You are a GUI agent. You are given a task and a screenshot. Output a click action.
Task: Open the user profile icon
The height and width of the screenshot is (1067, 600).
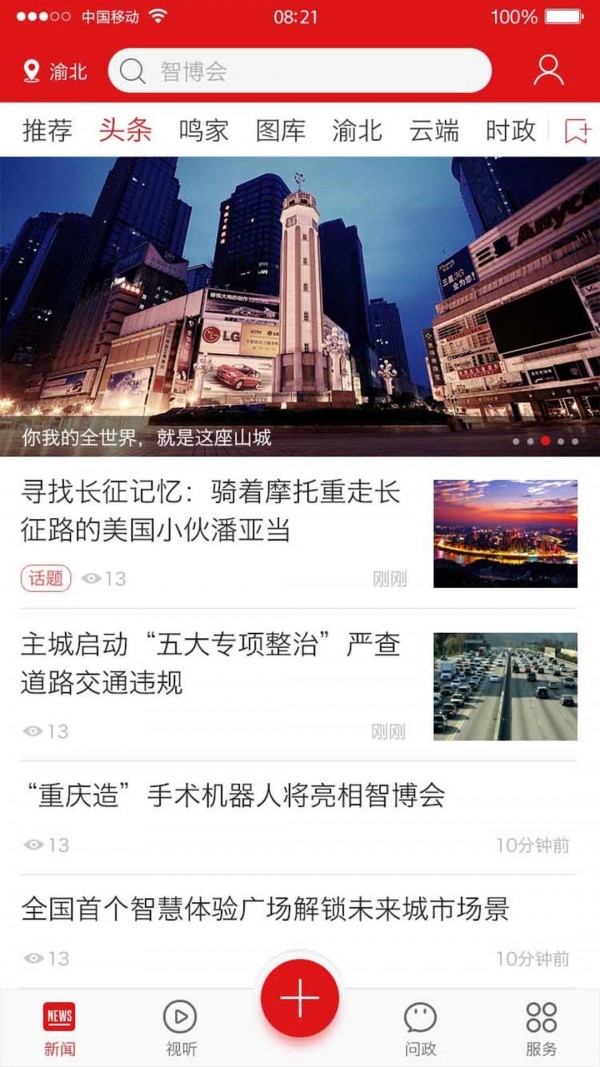pyautogui.click(x=548, y=71)
